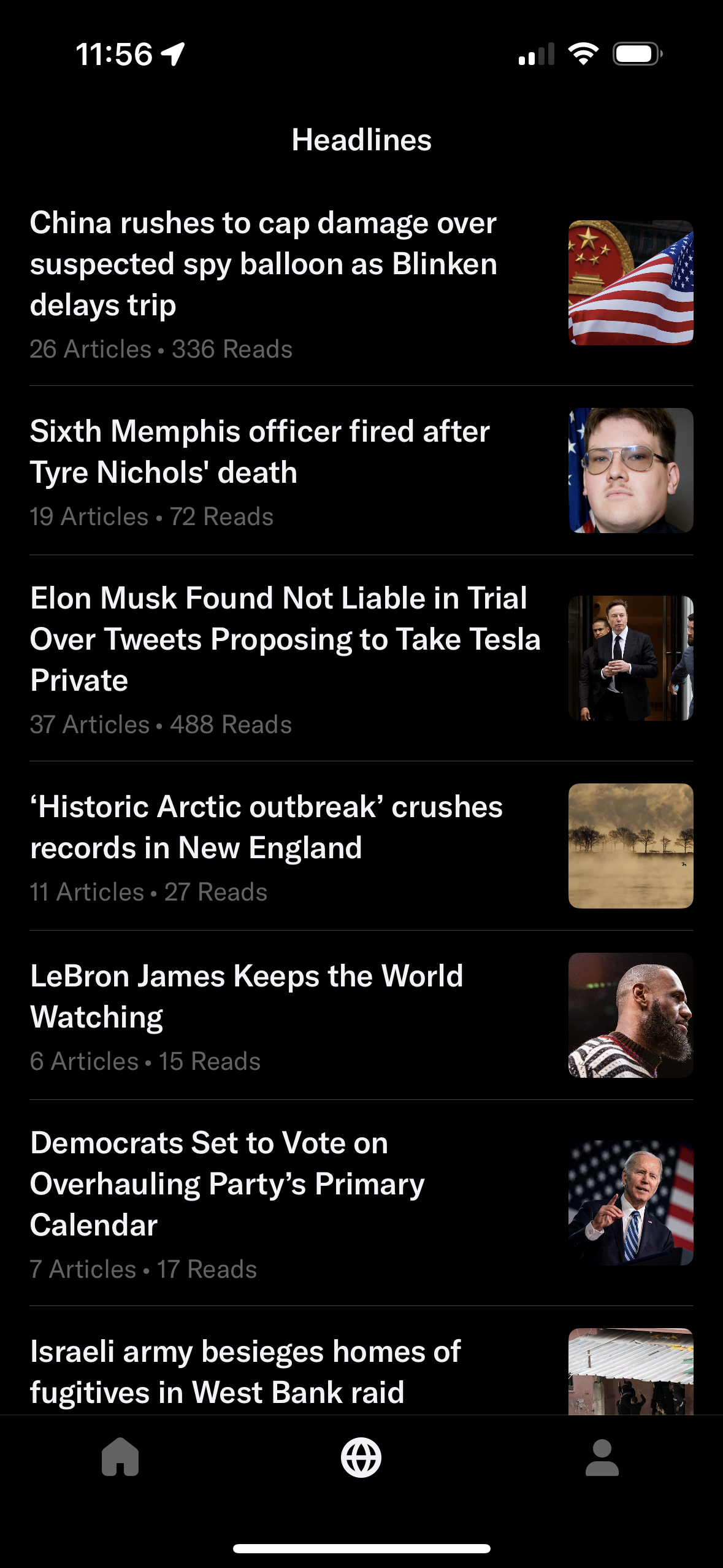Screen dimensions: 723x1568
Task: View the LeBron James Keeps the World Watching story
Action: (247, 996)
